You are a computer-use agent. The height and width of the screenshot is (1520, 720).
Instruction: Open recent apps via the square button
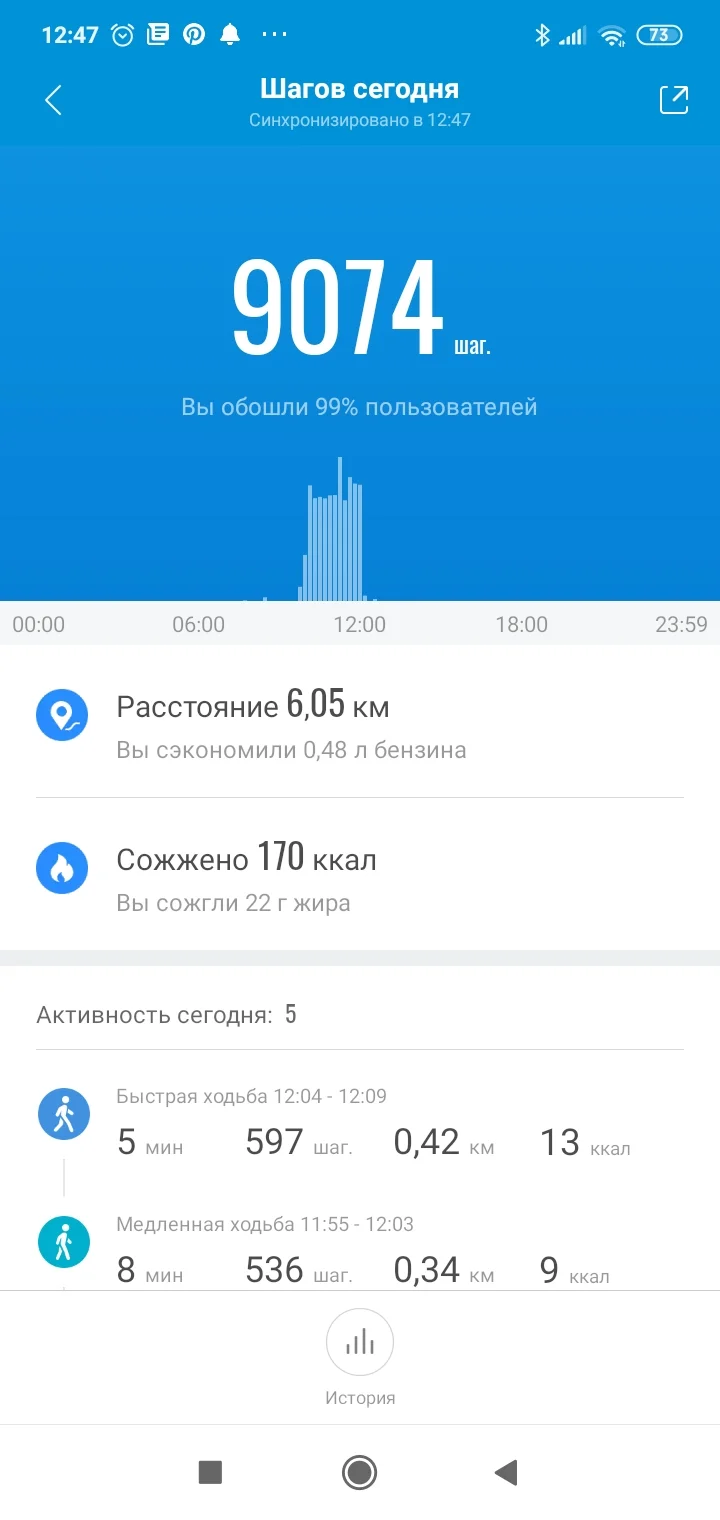pos(210,1472)
